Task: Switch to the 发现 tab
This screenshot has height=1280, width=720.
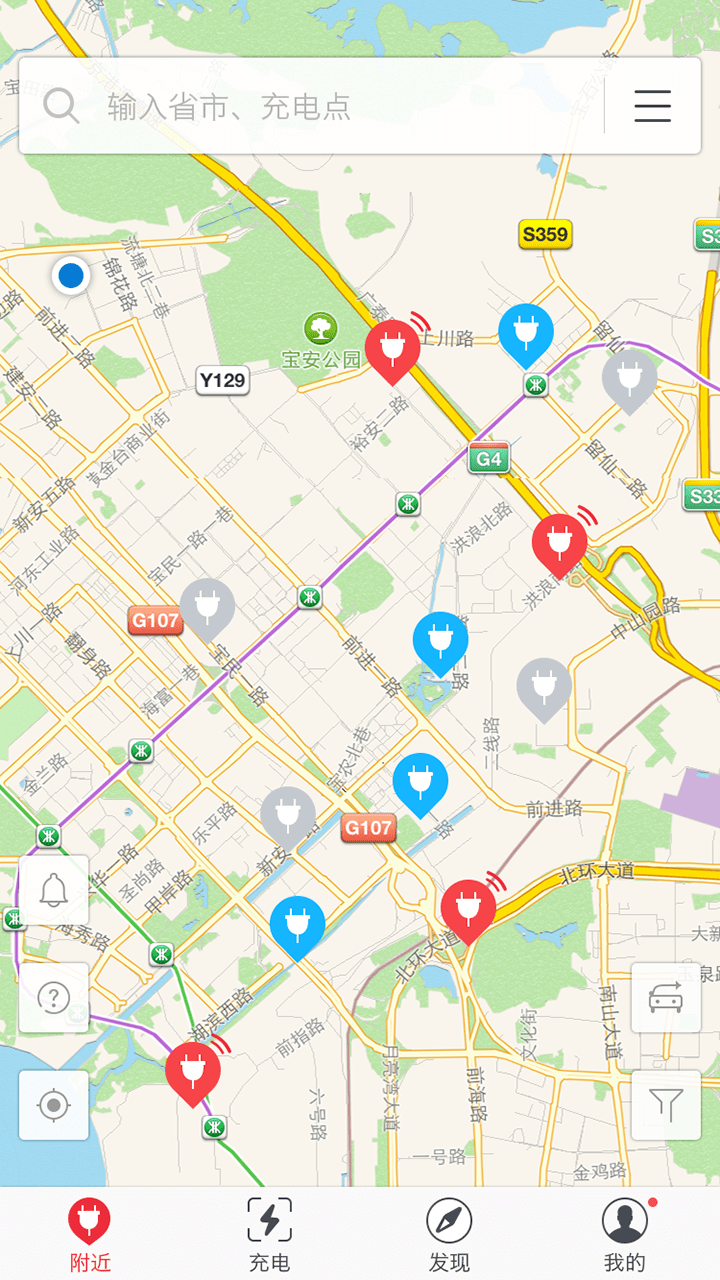Action: point(449,1236)
